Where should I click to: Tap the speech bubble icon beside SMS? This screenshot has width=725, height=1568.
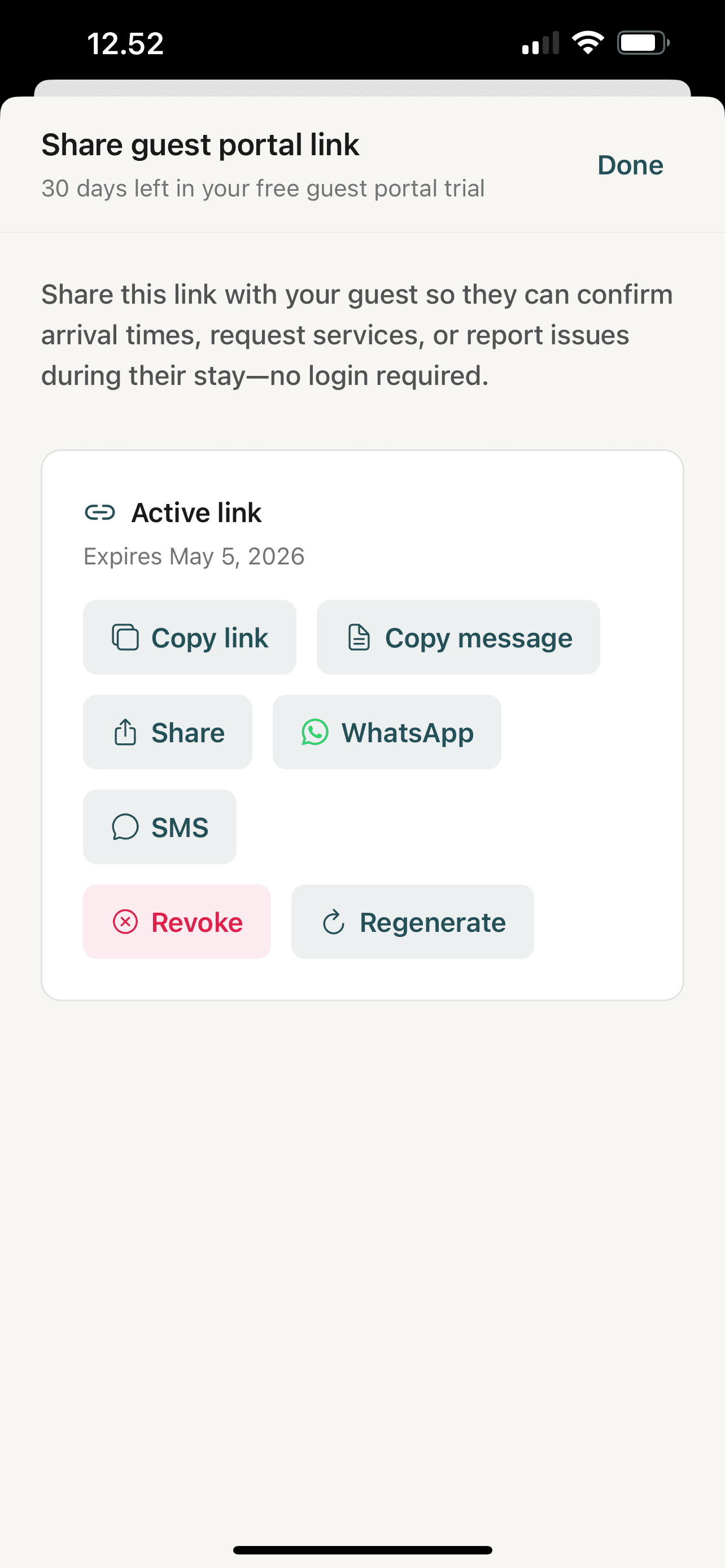(x=126, y=826)
